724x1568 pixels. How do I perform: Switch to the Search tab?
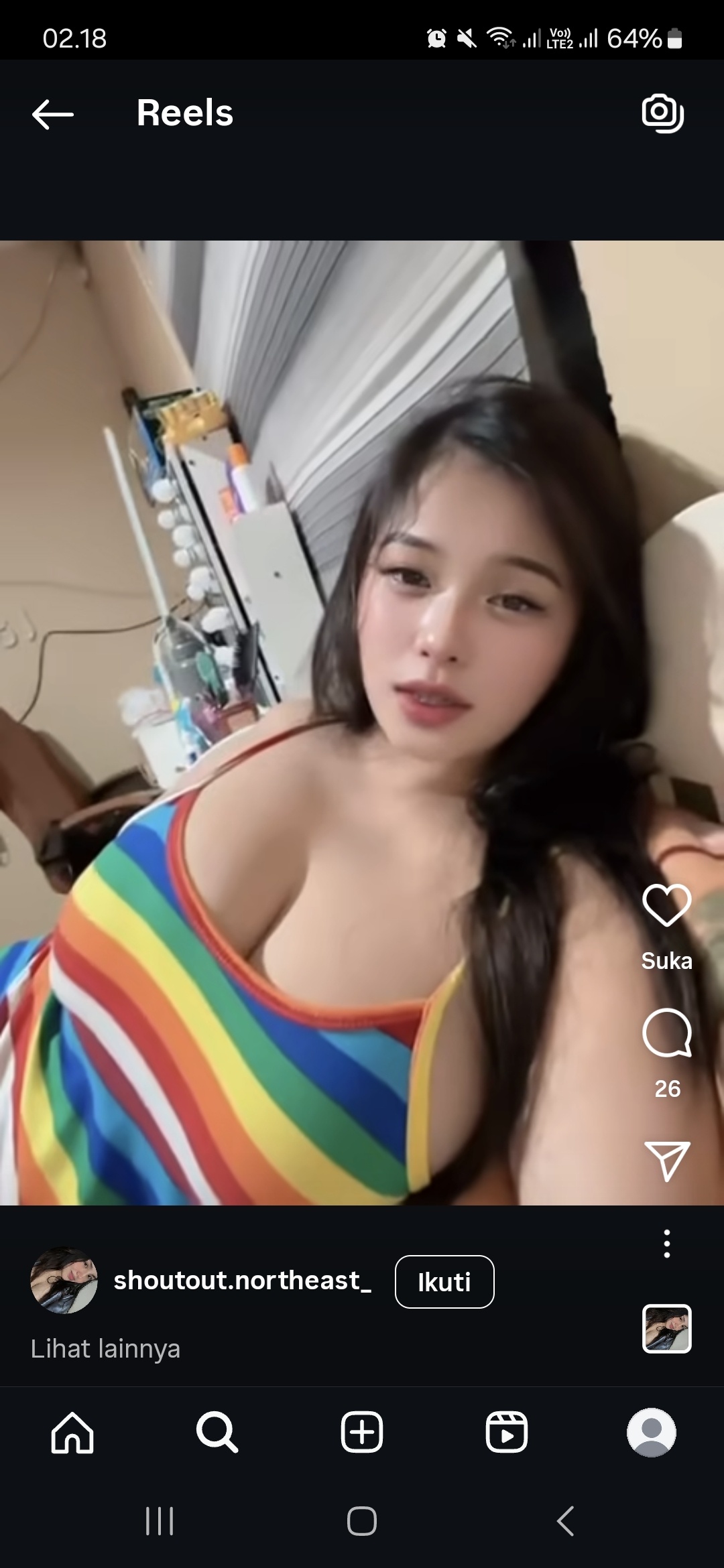click(217, 1432)
